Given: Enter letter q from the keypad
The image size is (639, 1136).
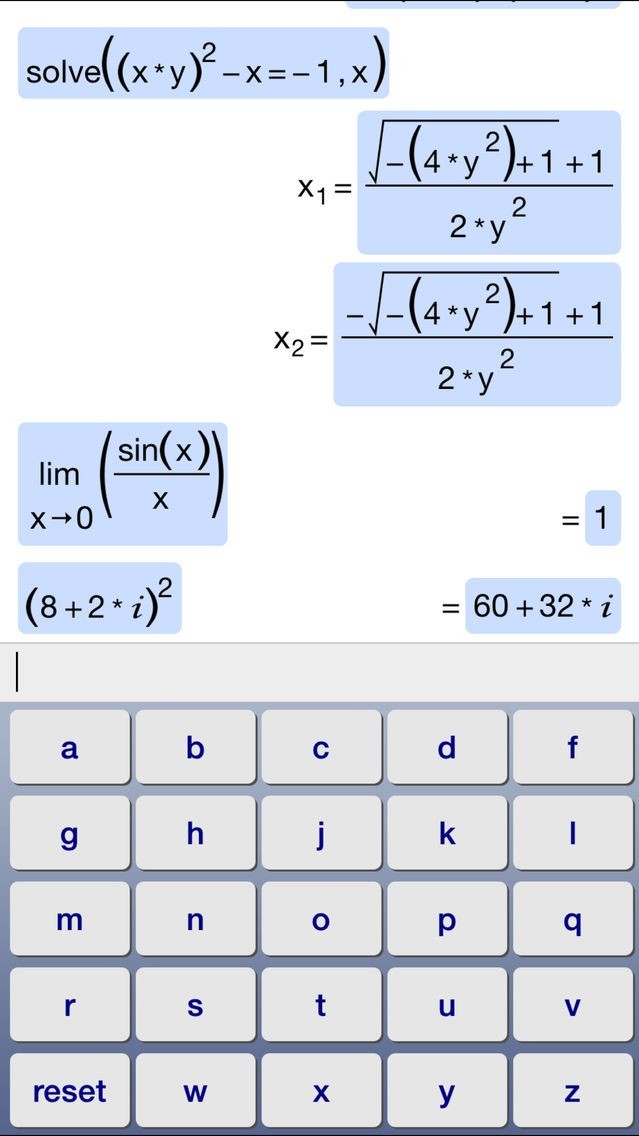Looking at the screenshot, I should 572,919.
